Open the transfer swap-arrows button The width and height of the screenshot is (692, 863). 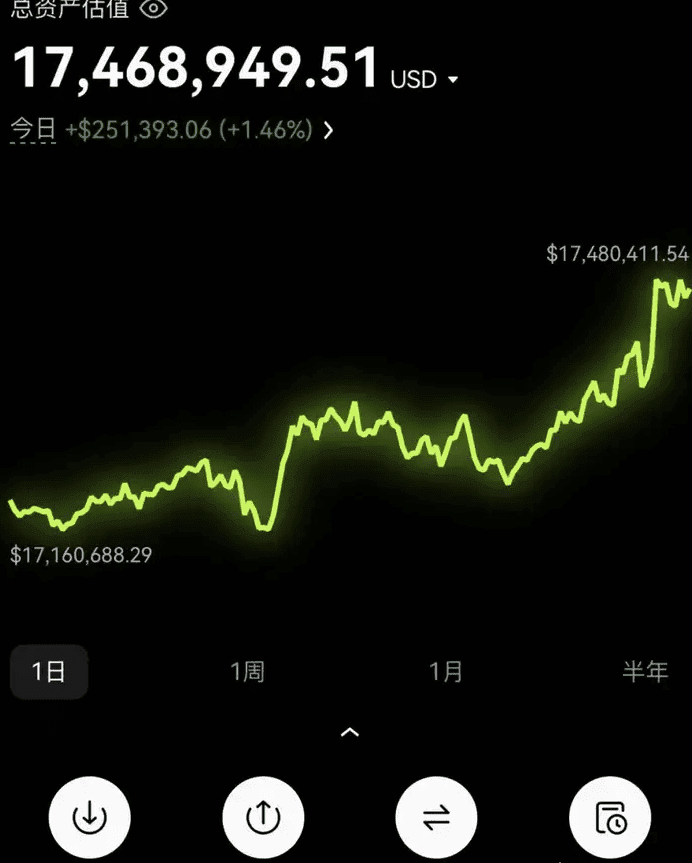[436, 817]
